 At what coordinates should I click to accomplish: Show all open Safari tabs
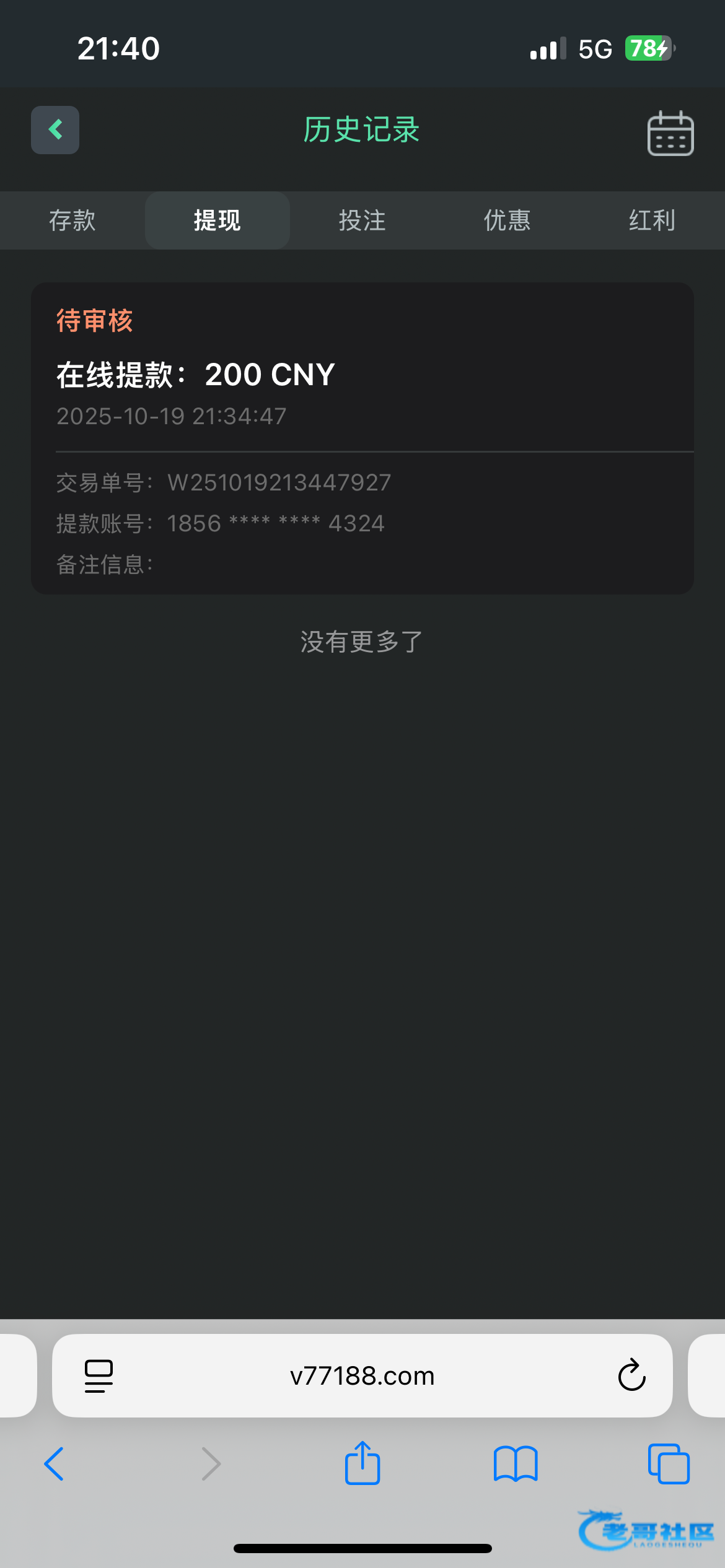coord(668,1464)
